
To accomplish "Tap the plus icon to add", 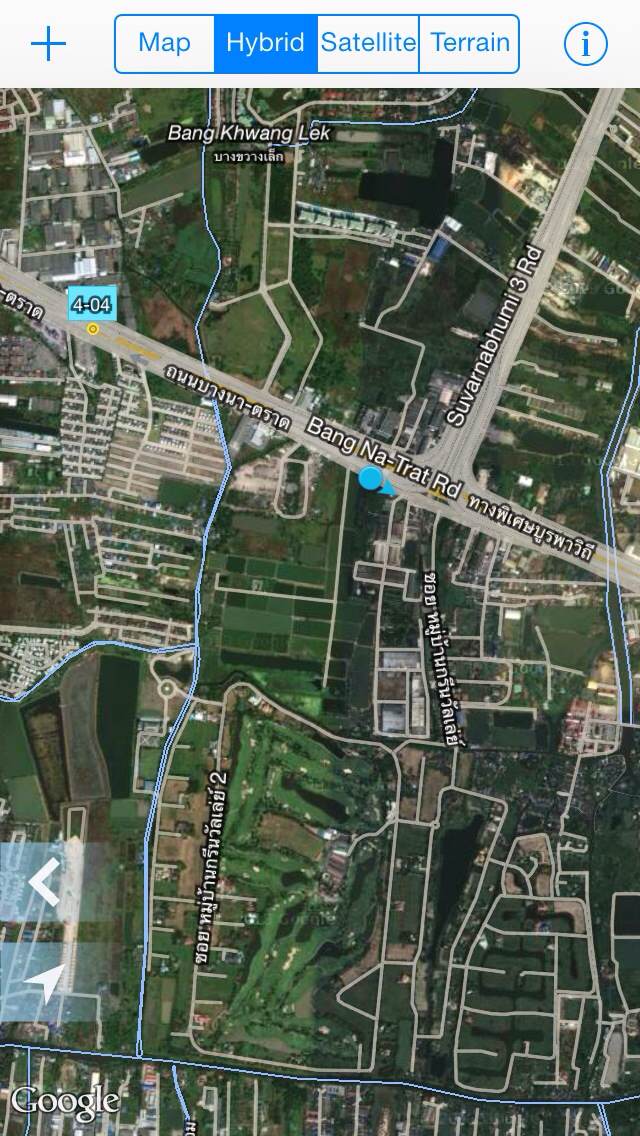I will 49,44.
